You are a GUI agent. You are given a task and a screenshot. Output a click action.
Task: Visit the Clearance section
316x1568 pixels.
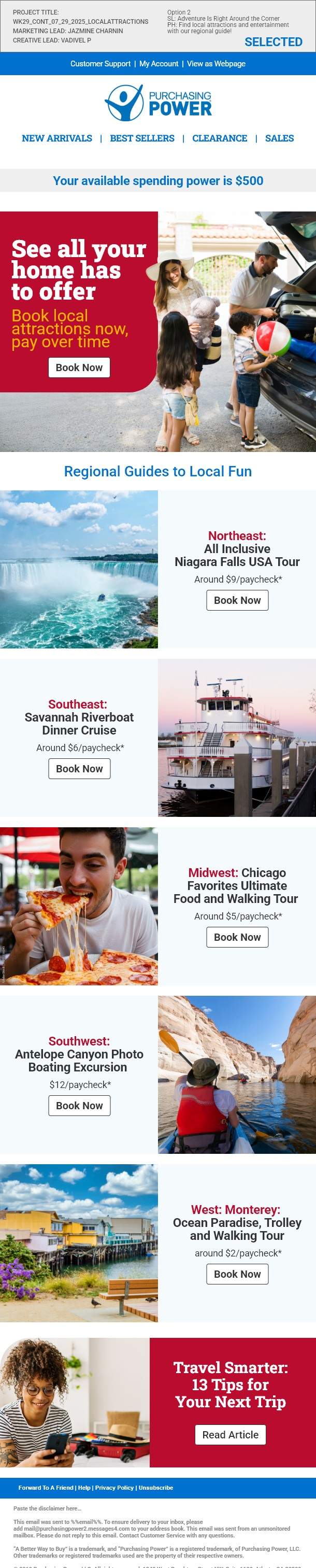pyautogui.click(x=219, y=138)
